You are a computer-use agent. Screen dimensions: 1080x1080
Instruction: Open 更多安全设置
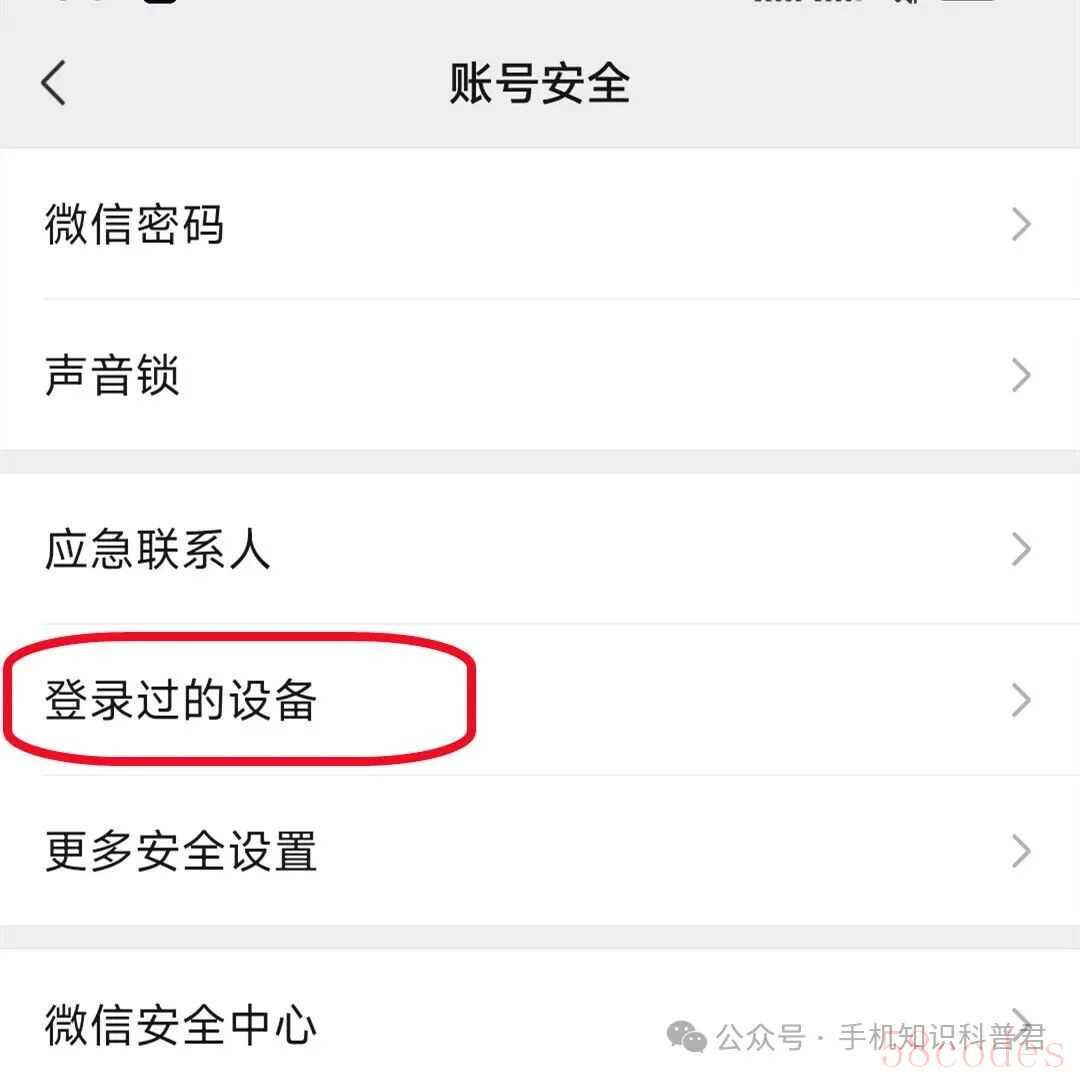[540, 851]
